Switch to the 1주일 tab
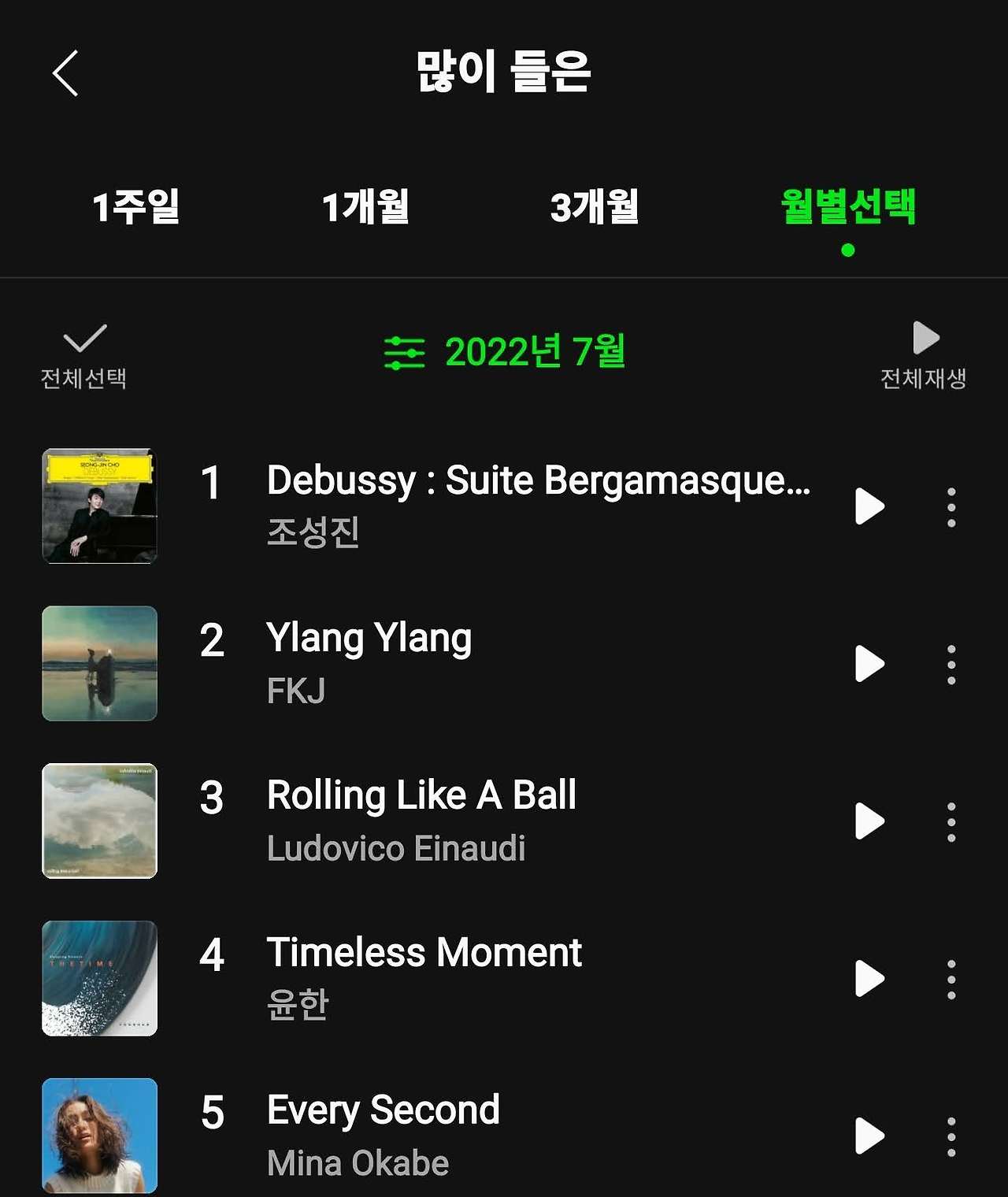 [136, 207]
